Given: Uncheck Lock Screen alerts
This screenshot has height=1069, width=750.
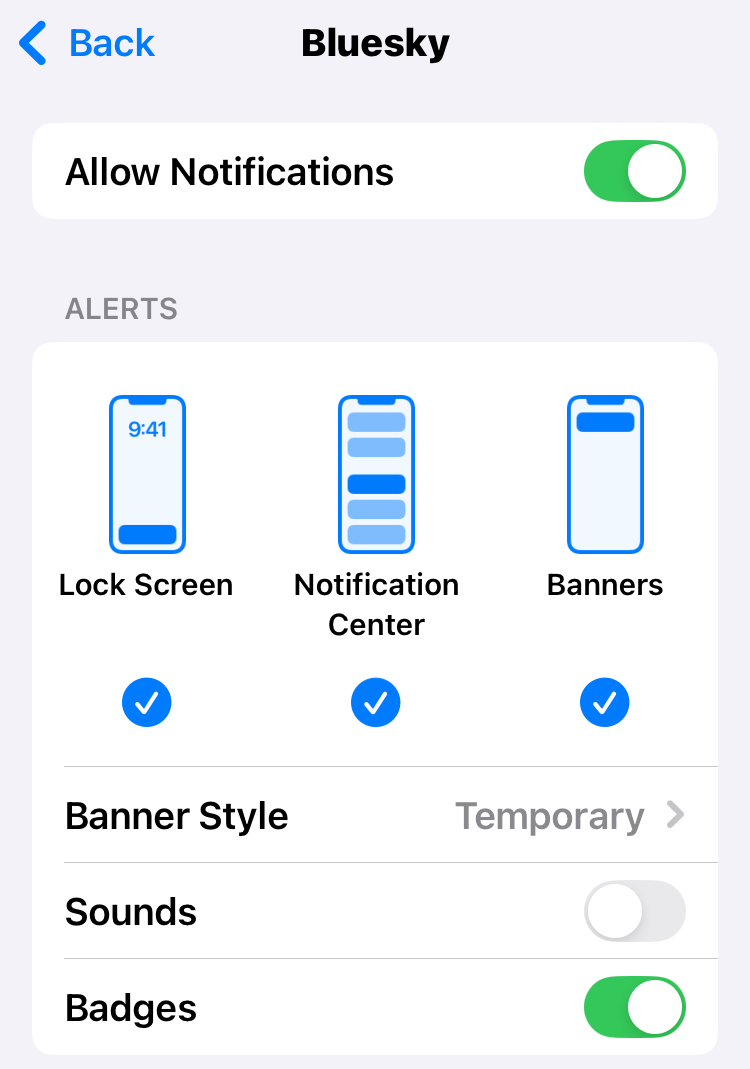Looking at the screenshot, I should pyautogui.click(x=147, y=702).
